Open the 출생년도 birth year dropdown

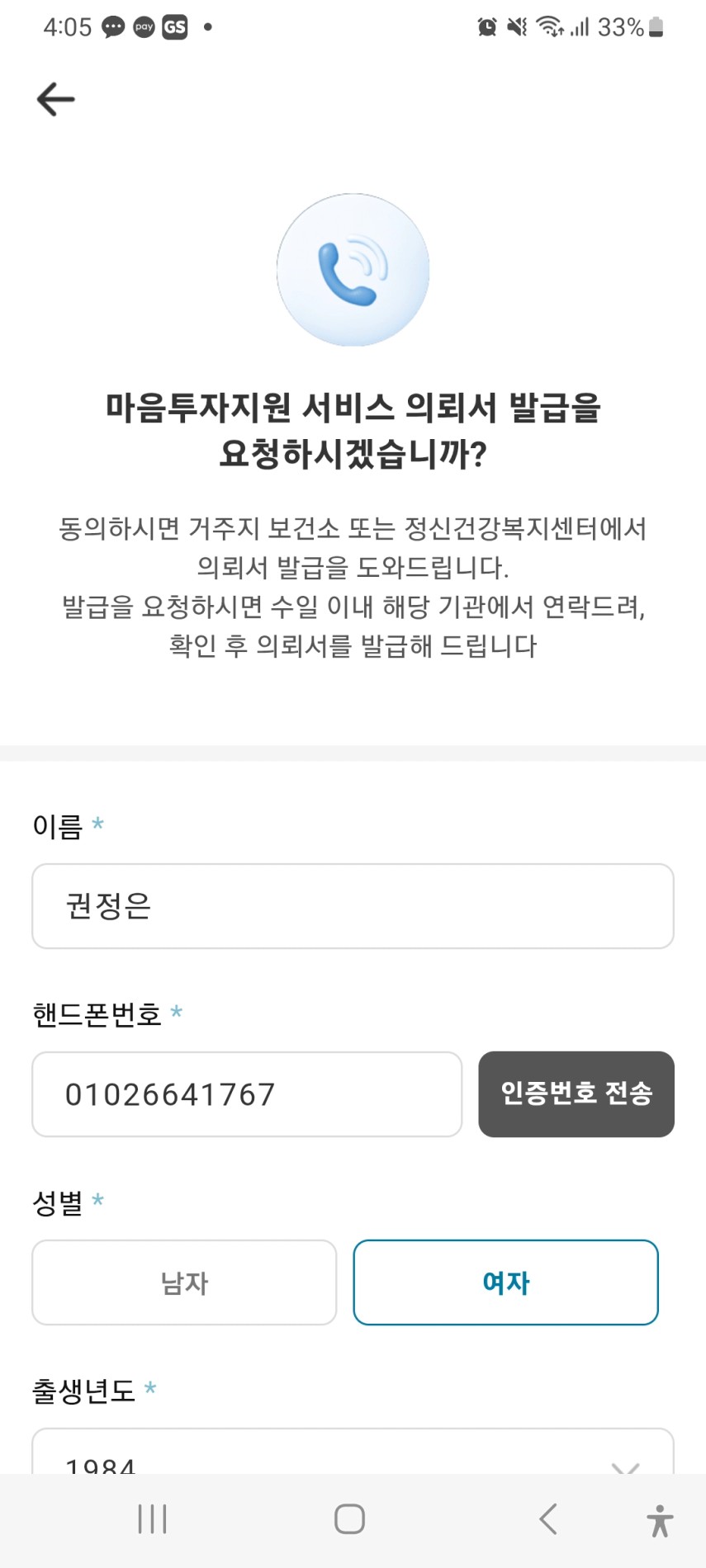tap(353, 1452)
